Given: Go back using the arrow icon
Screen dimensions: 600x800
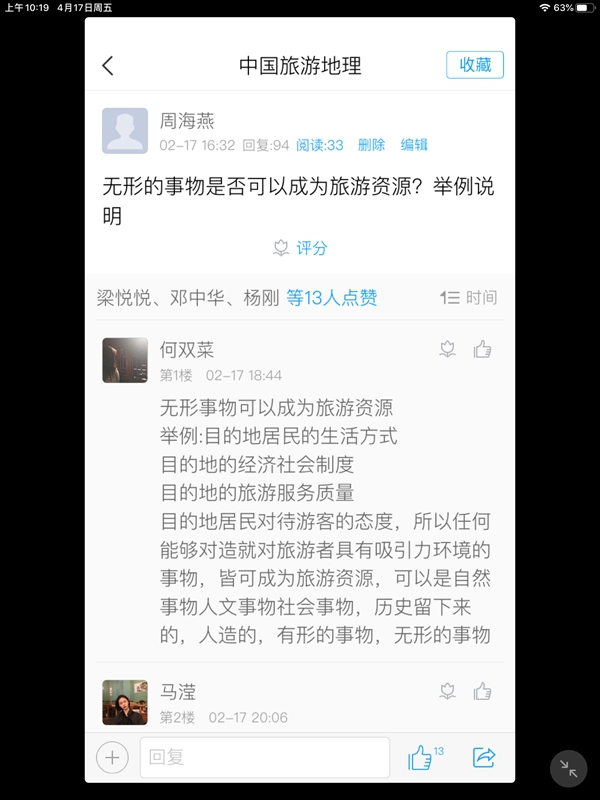Looking at the screenshot, I should tap(108, 66).
